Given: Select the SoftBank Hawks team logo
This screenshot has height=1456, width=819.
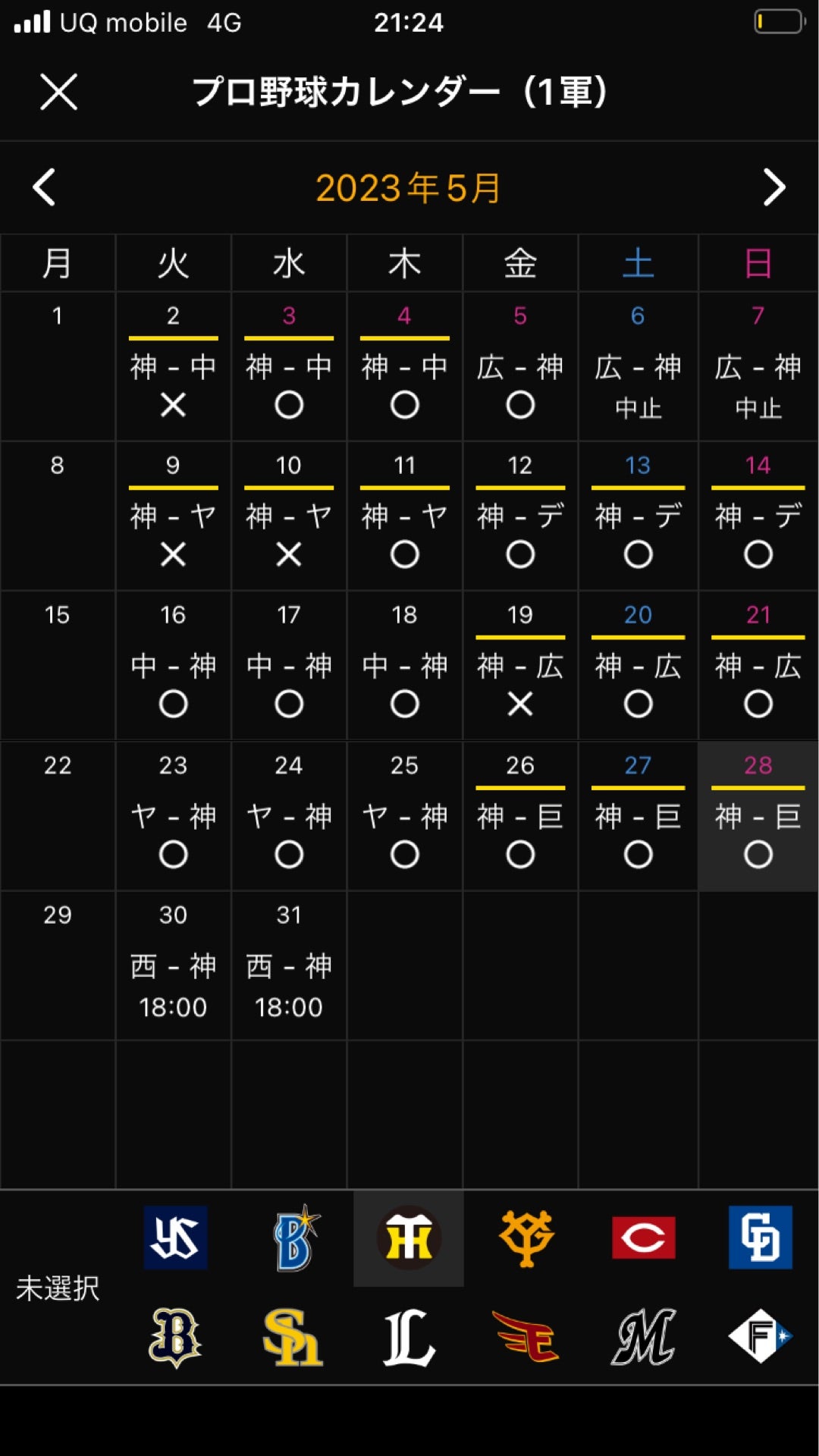Looking at the screenshot, I should tap(293, 1337).
